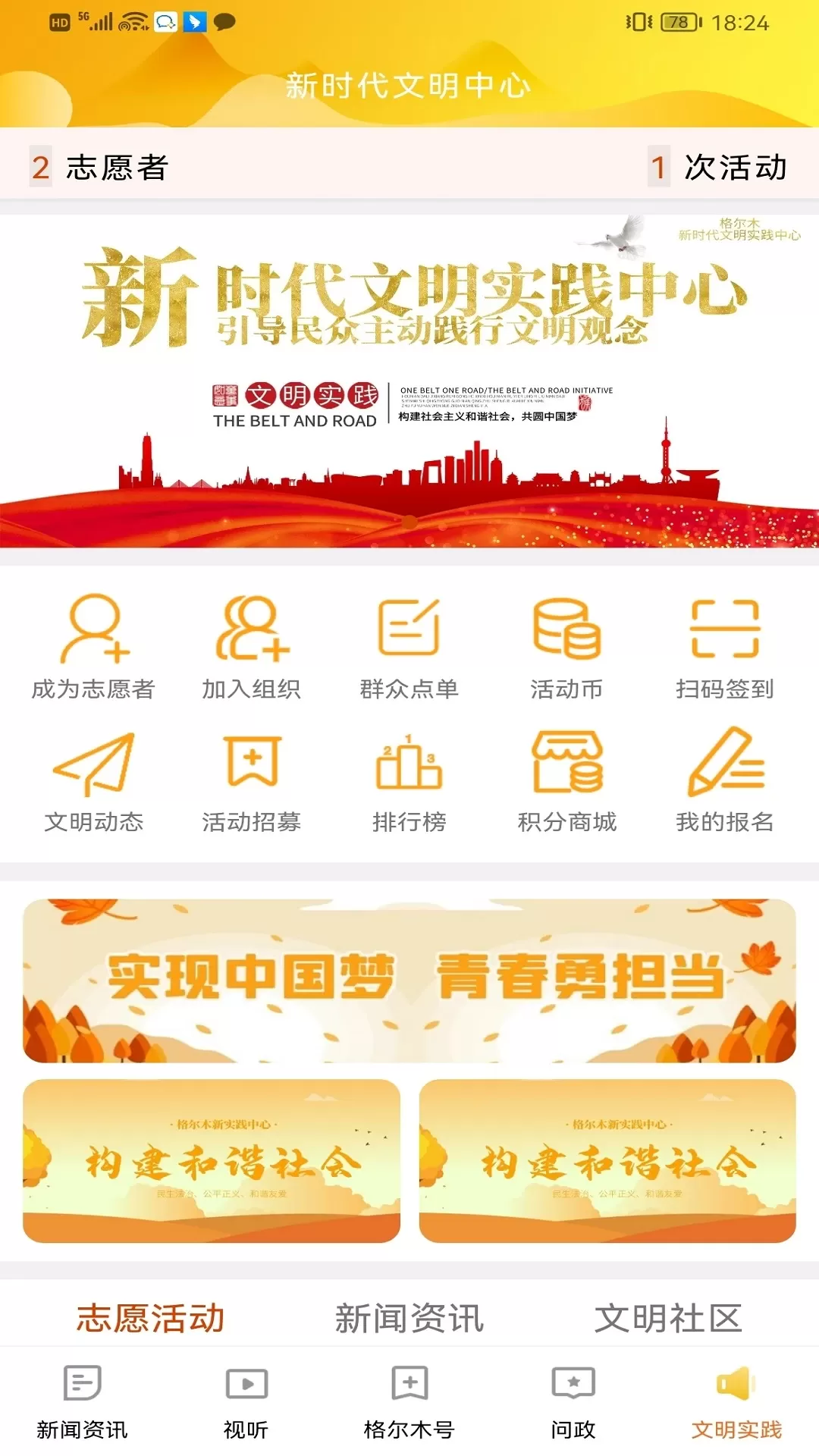Check 活动币 activity coins
819x1456 pixels.
tap(567, 646)
